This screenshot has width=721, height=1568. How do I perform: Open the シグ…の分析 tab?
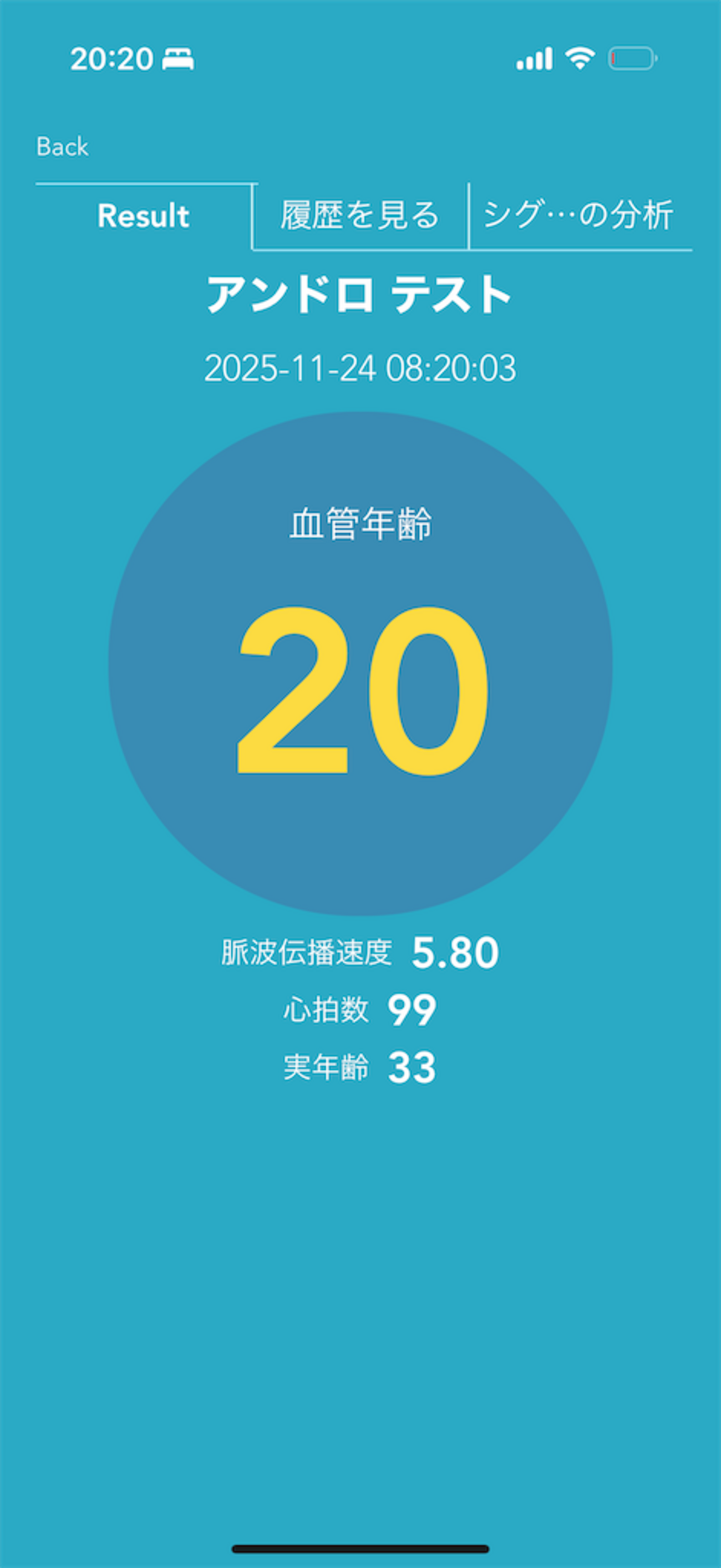(578, 216)
